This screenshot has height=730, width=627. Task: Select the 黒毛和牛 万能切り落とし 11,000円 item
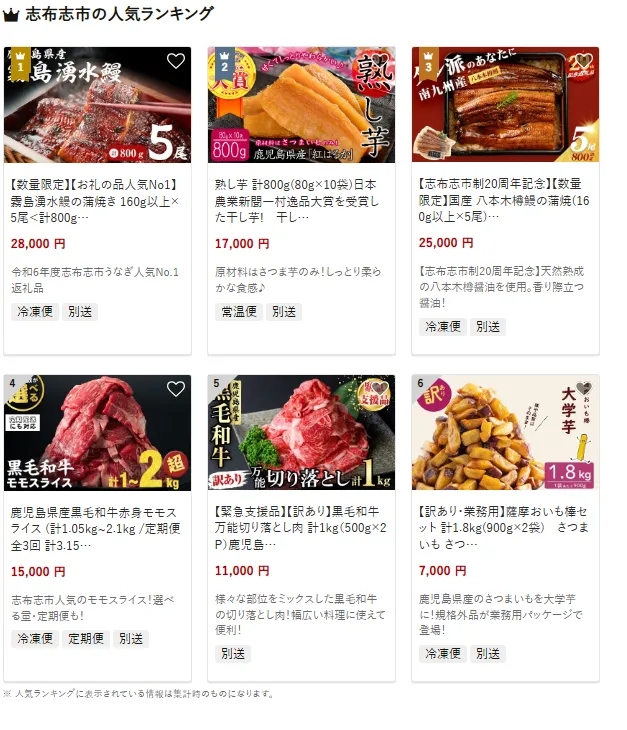[x=301, y=528]
